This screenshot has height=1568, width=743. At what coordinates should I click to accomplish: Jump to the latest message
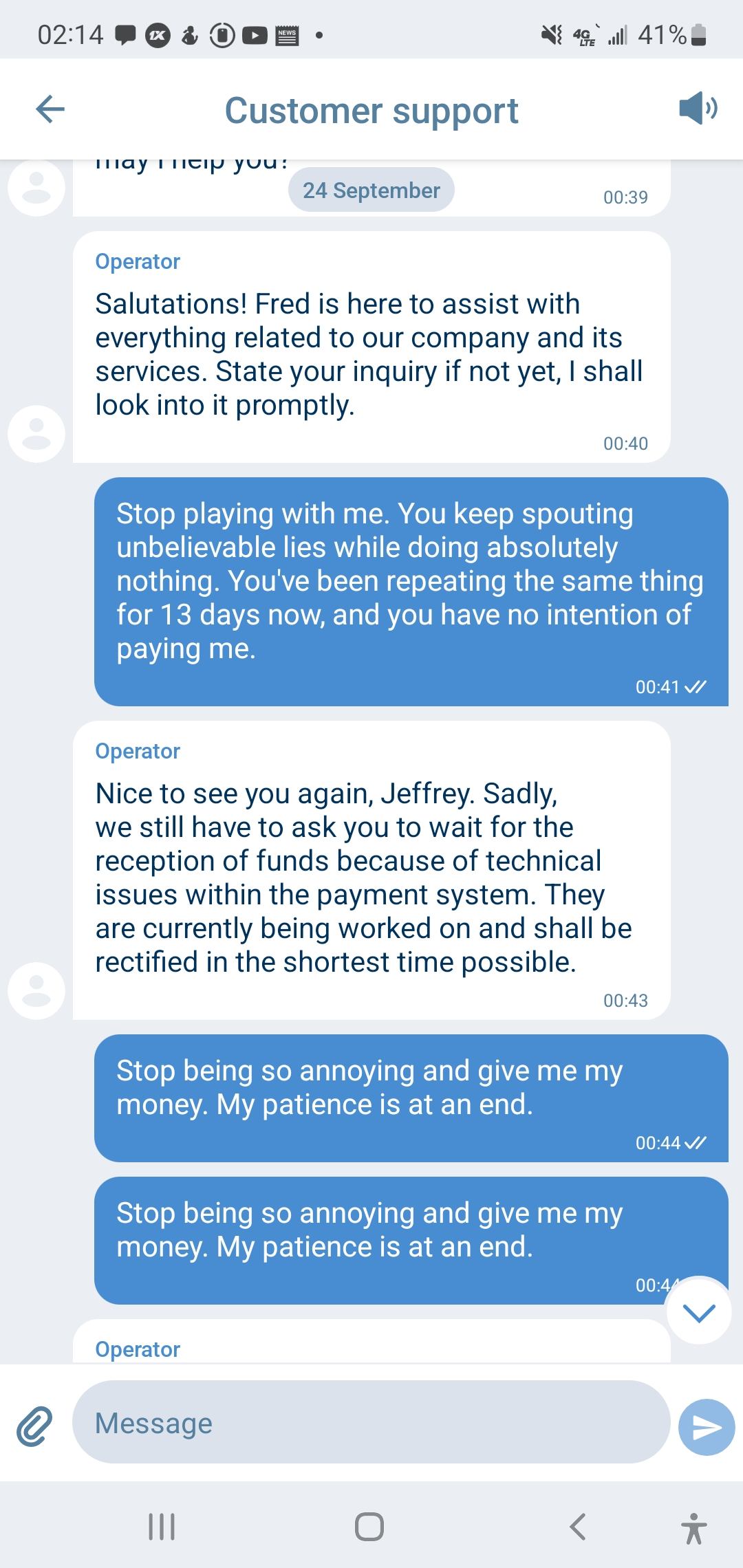pos(699,1312)
